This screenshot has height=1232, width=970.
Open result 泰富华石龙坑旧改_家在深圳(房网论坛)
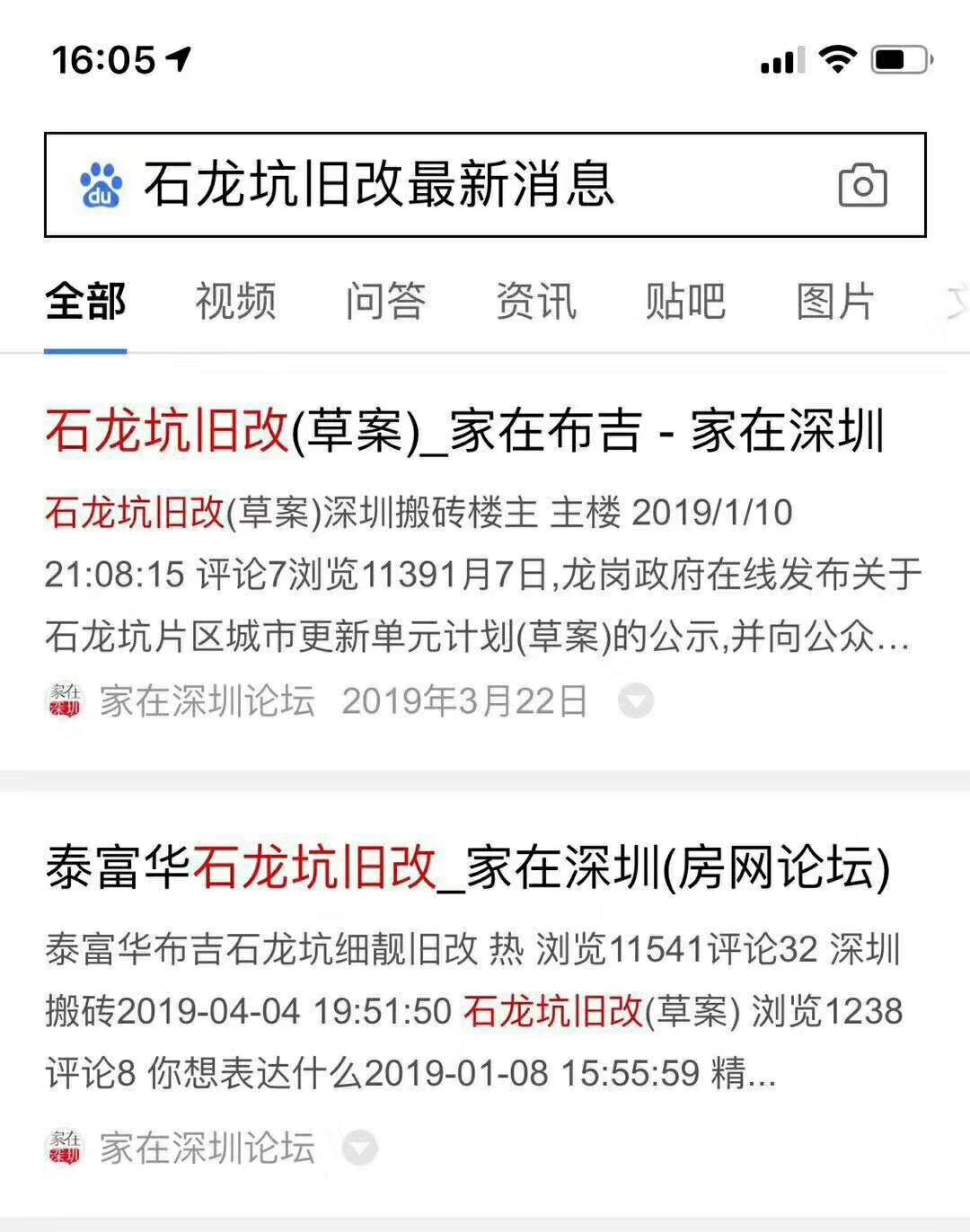pyautogui.click(x=467, y=867)
